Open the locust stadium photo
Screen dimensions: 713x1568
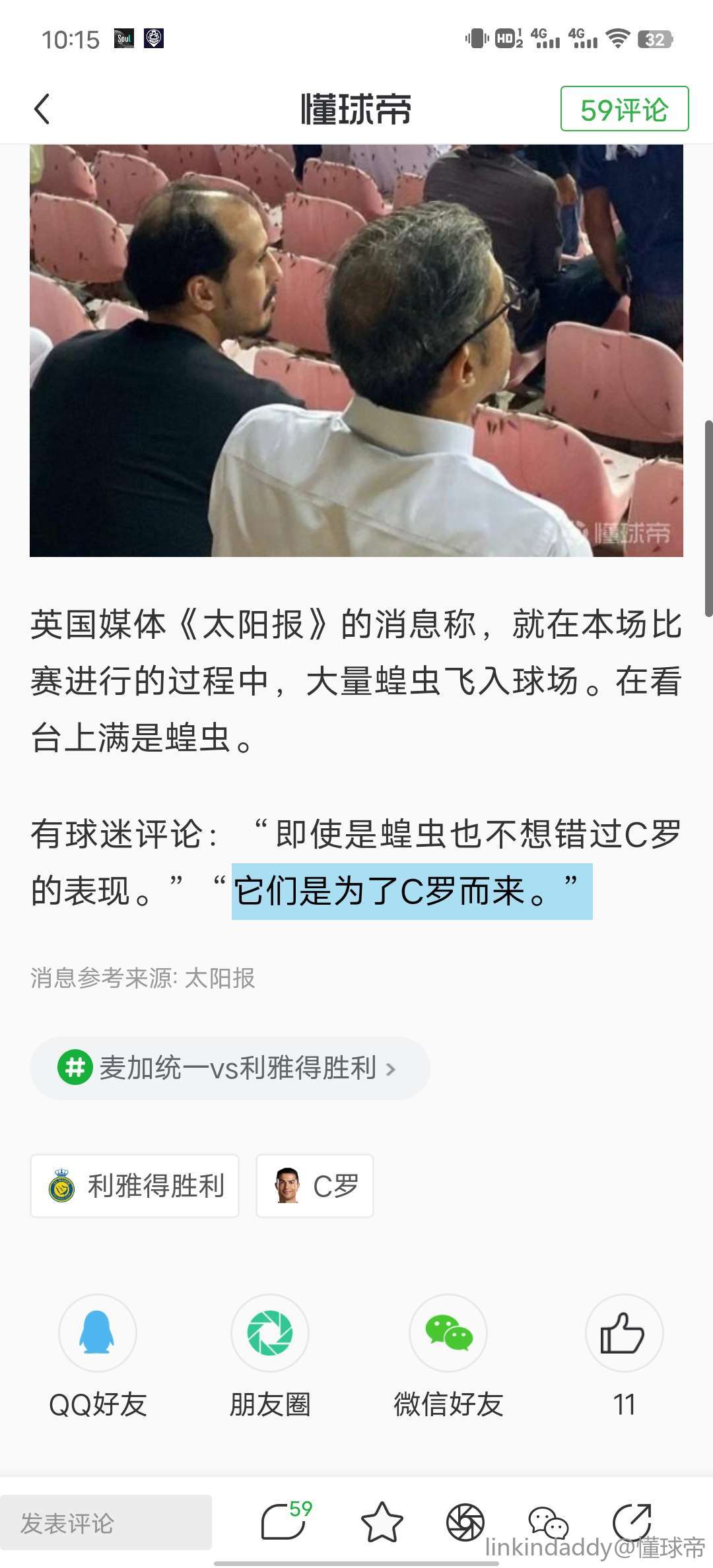coord(356,350)
